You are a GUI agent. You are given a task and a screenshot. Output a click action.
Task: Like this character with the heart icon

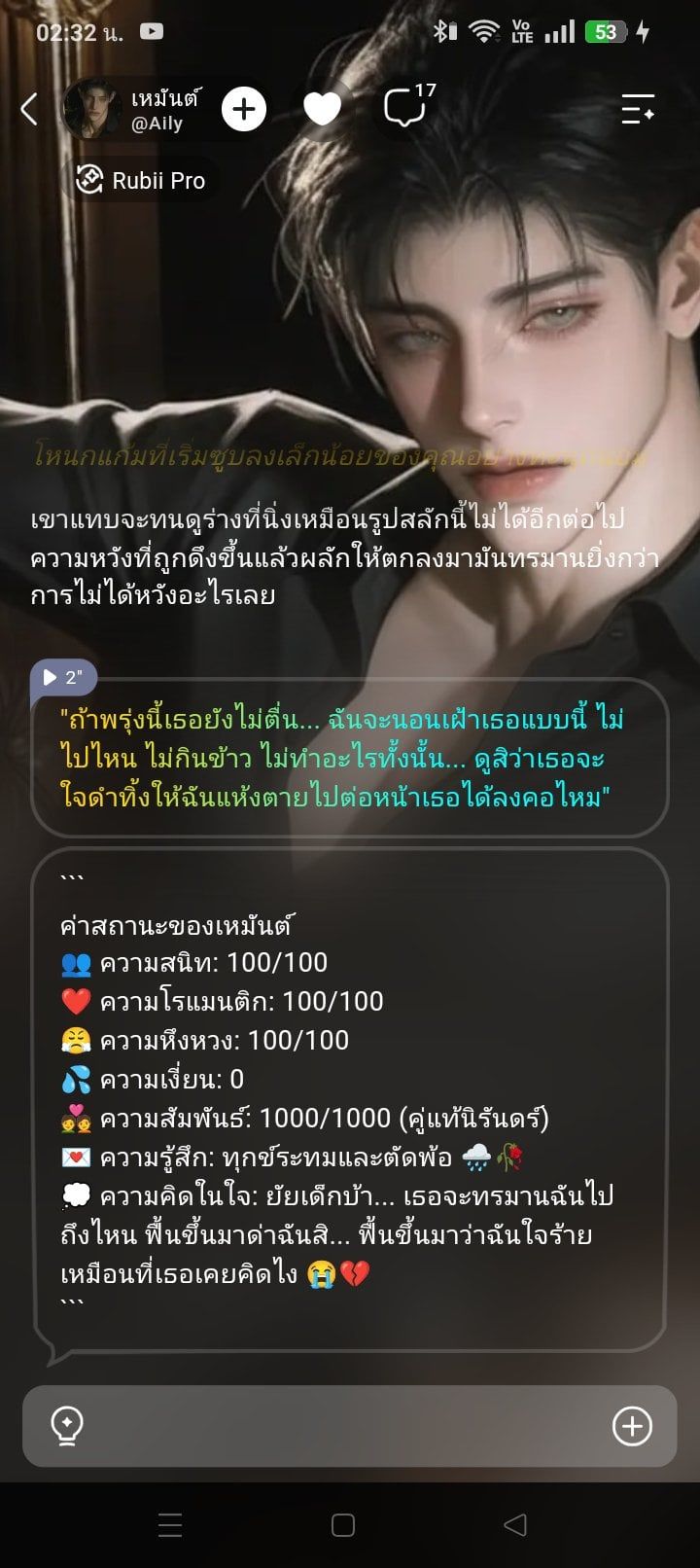pyautogui.click(x=322, y=109)
